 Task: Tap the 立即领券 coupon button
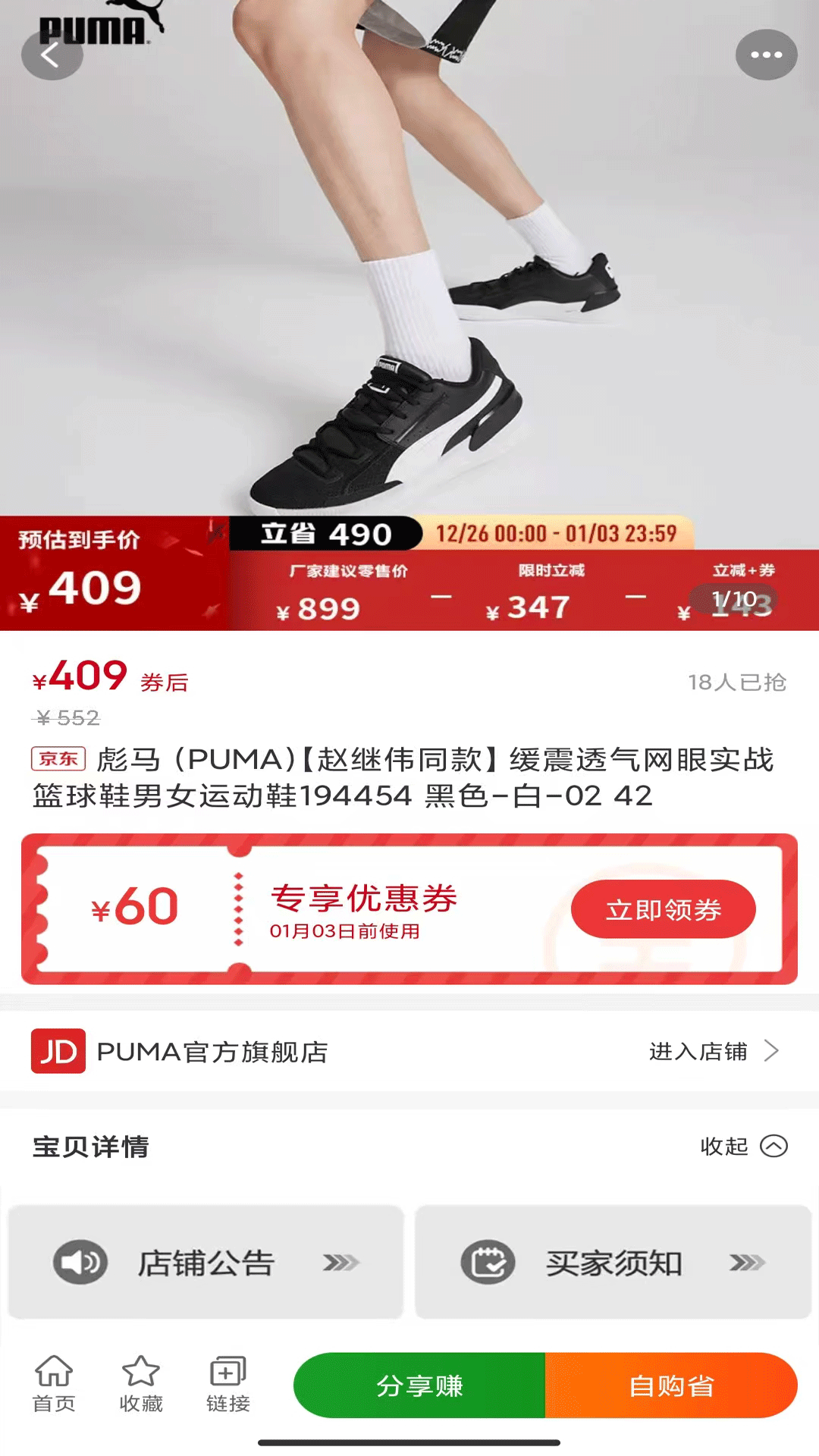pos(662,908)
